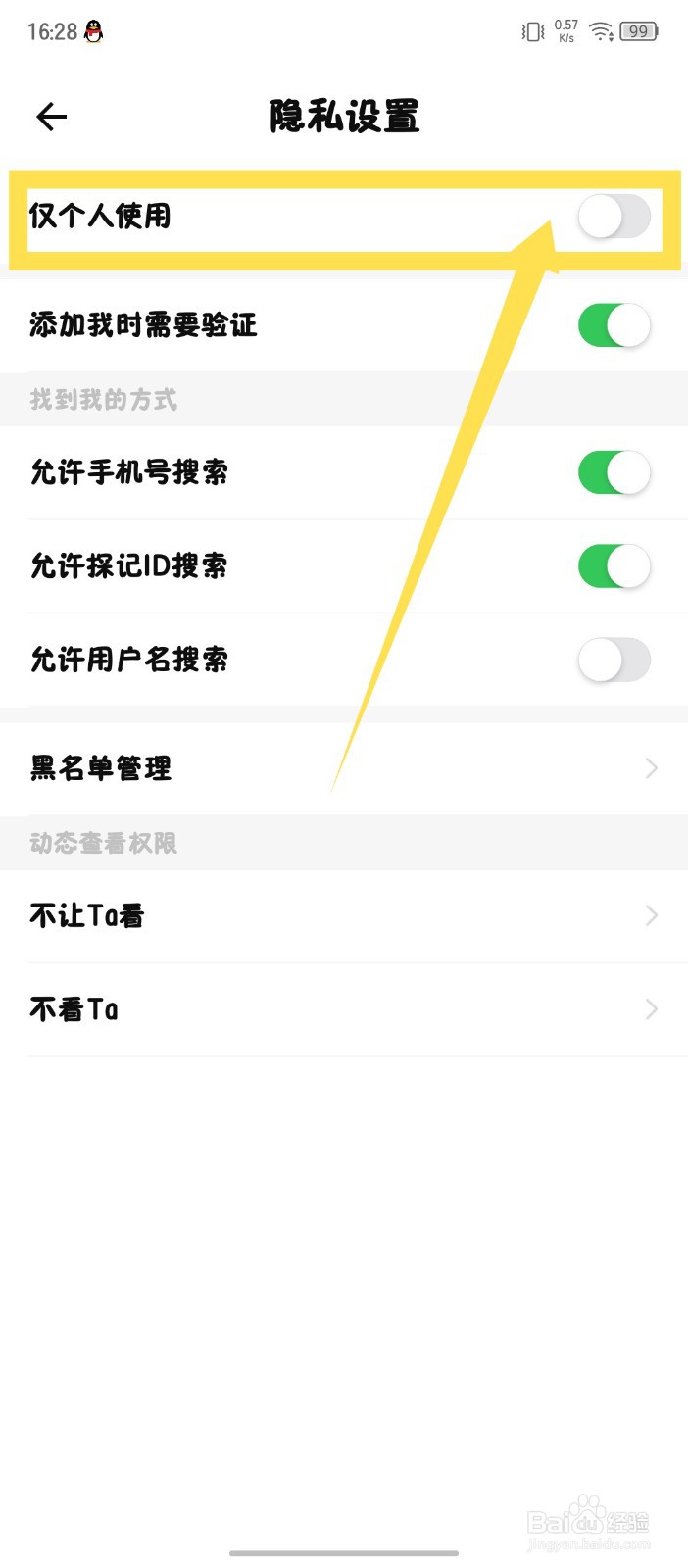Go back using the arrow icon
Screen dimensions: 688x1568
click(x=51, y=118)
